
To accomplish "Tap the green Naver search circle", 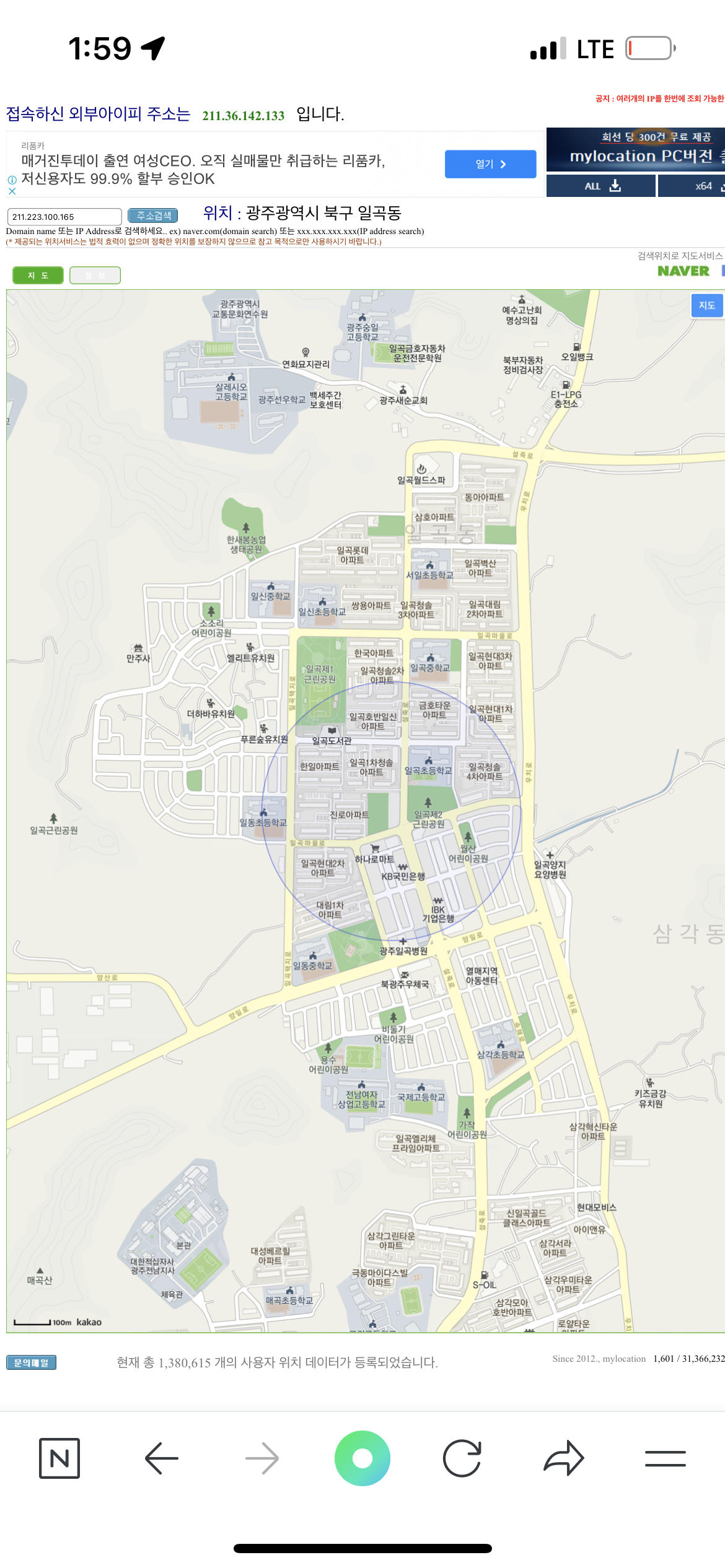I will pyautogui.click(x=362, y=1458).
